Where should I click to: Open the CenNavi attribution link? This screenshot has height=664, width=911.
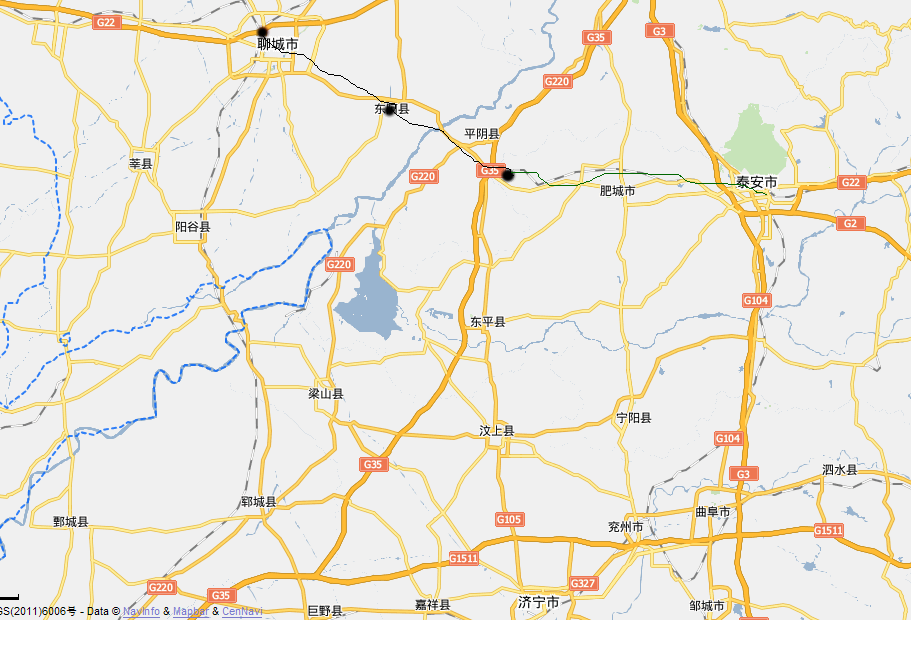tap(242, 611)
